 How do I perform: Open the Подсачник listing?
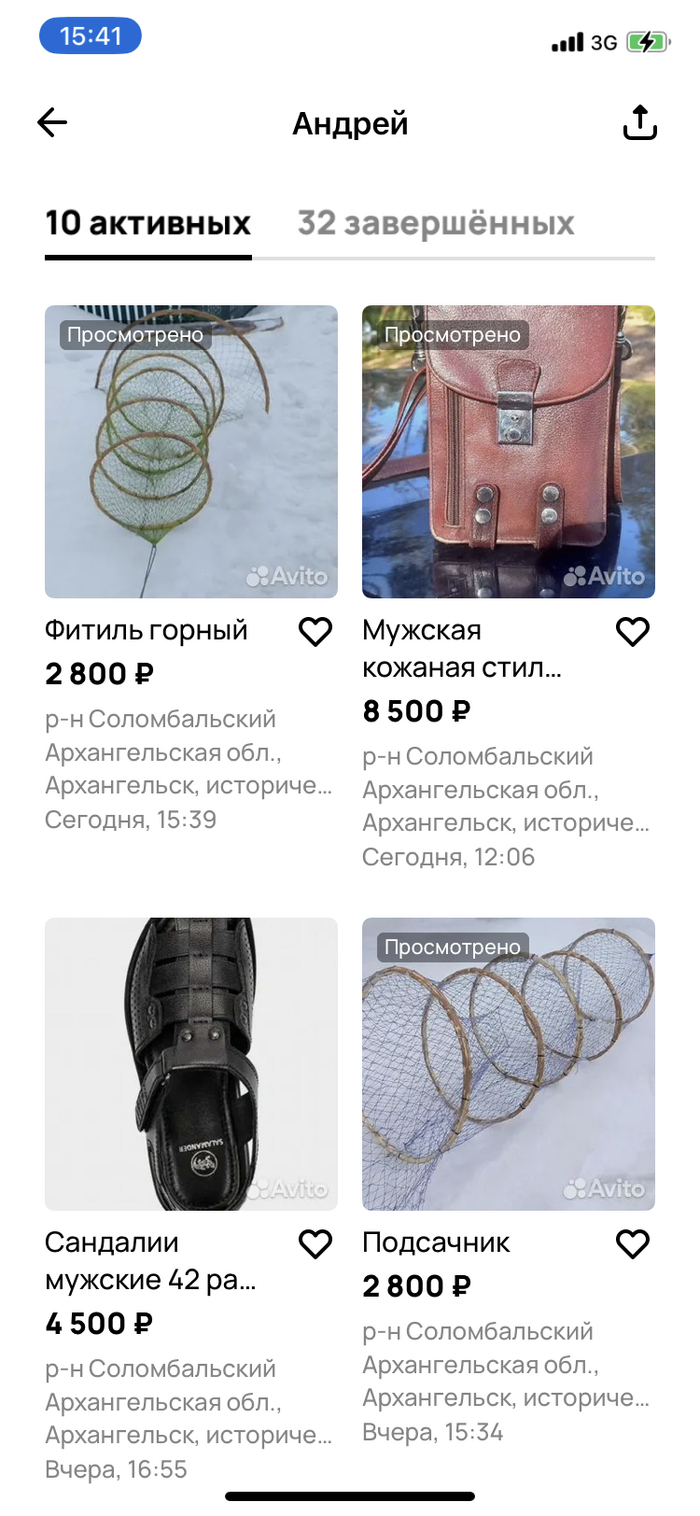[x=508, y=1064]
